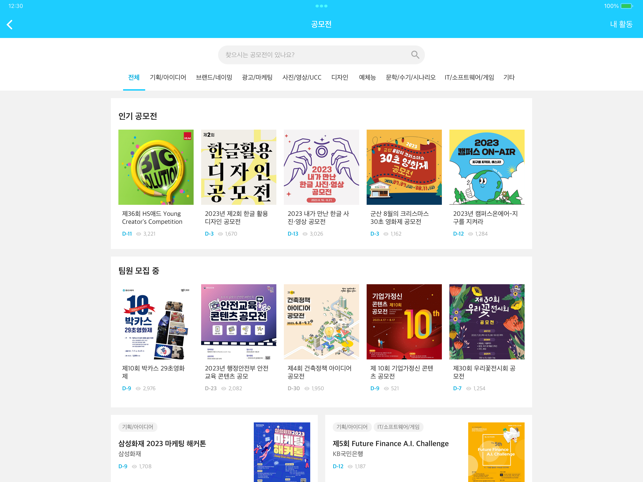Select the IT/소프트웨어/게임 tab
Image resolution: width=643 pixels, height=482 pixels.
(469, 77)
